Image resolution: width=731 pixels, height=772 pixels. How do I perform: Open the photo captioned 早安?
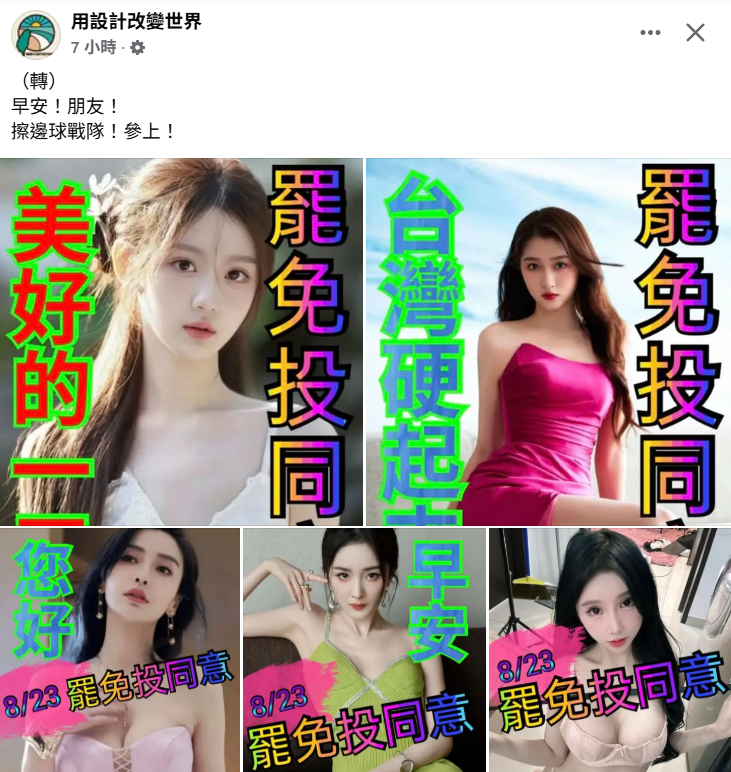[364, 650]
